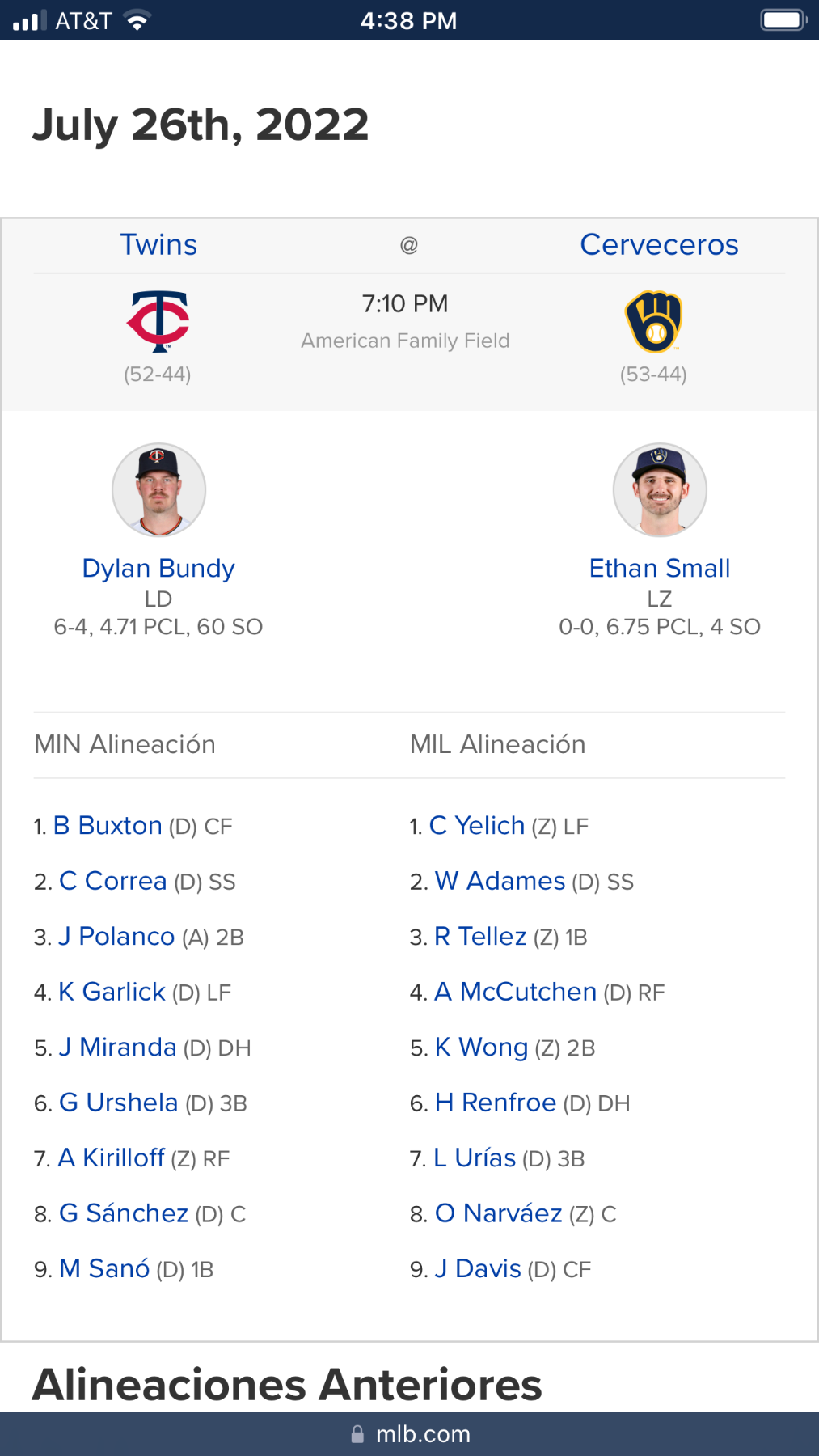The image size is (819, 1456).
Task: Select K Wong from the lineup
Action: click(481, 1047)
